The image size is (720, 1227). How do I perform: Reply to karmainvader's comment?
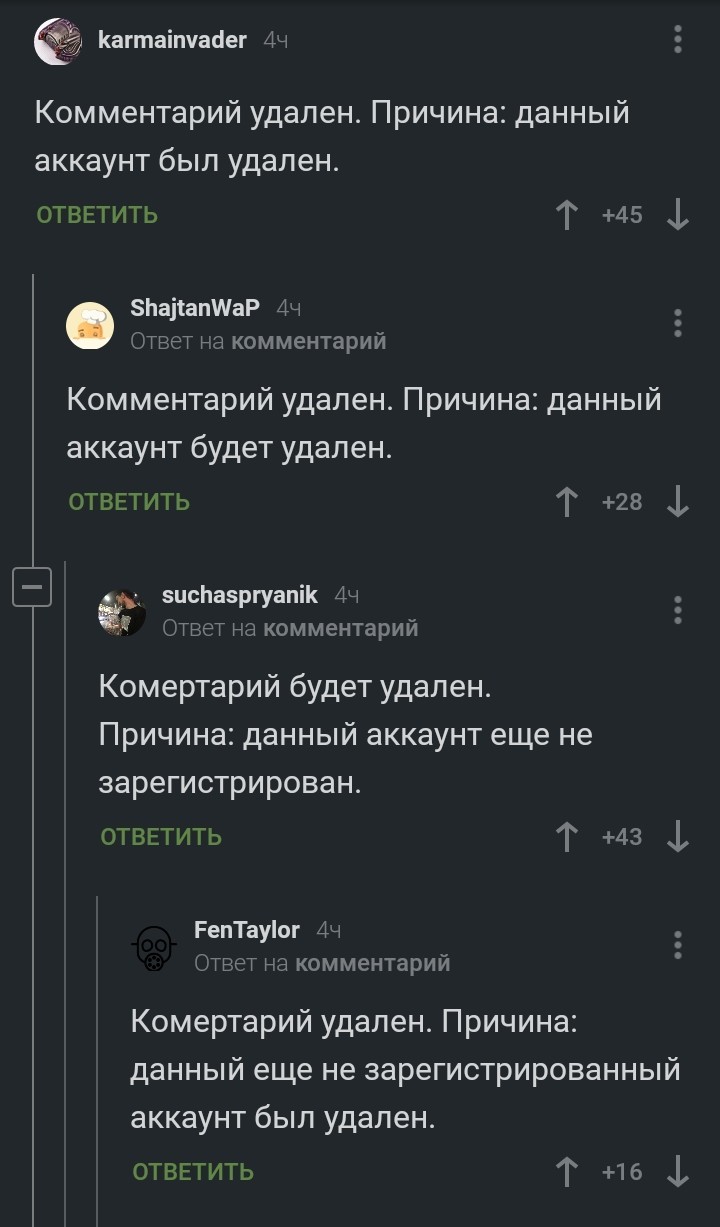coord(97,215)
